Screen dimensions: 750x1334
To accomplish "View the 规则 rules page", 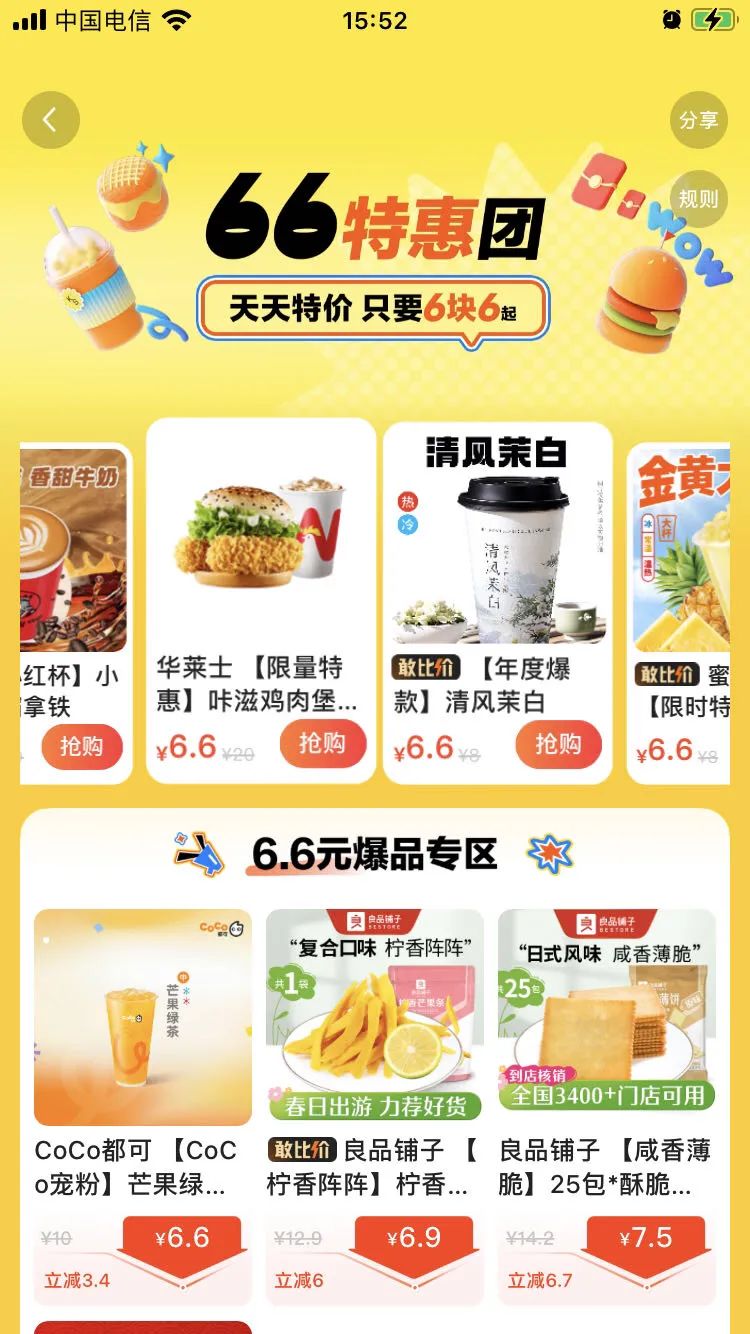I will 700,198.
